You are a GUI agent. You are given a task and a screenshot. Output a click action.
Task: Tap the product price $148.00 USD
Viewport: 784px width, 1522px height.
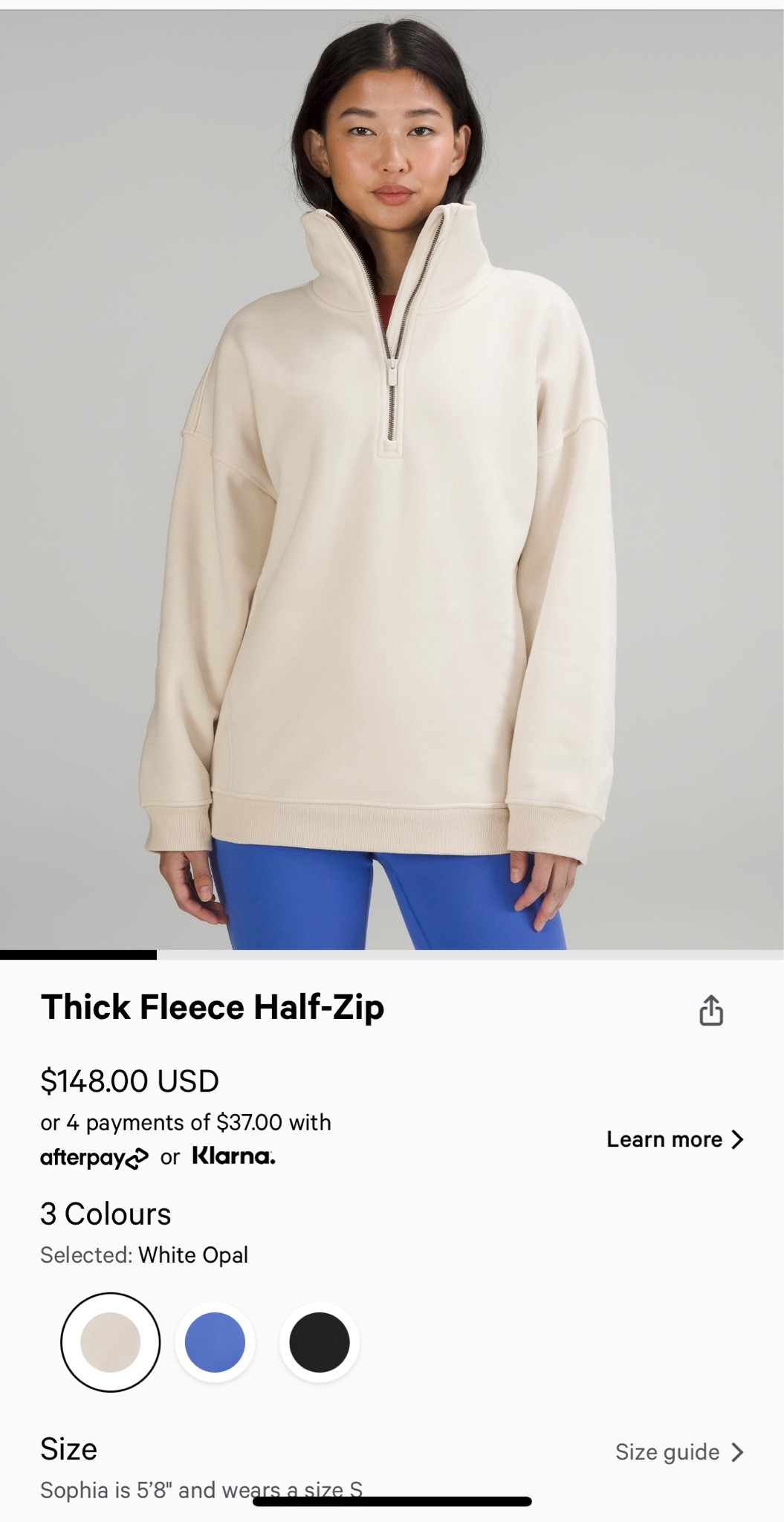[129, 1083]
